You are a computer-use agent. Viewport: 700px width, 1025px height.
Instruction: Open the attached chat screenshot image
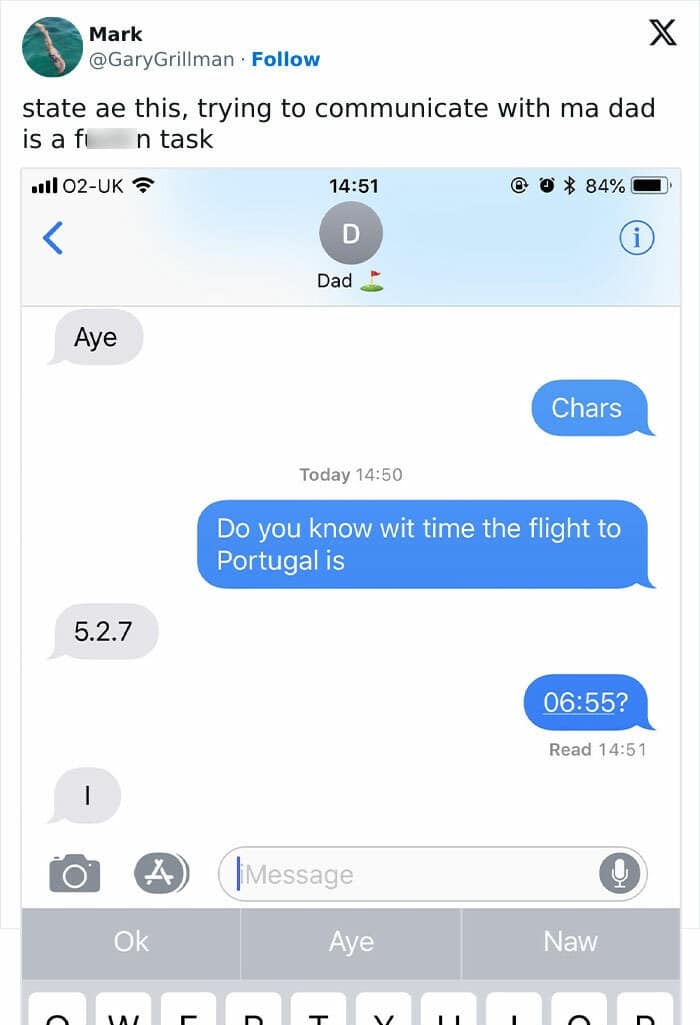(x=350, y=560)
